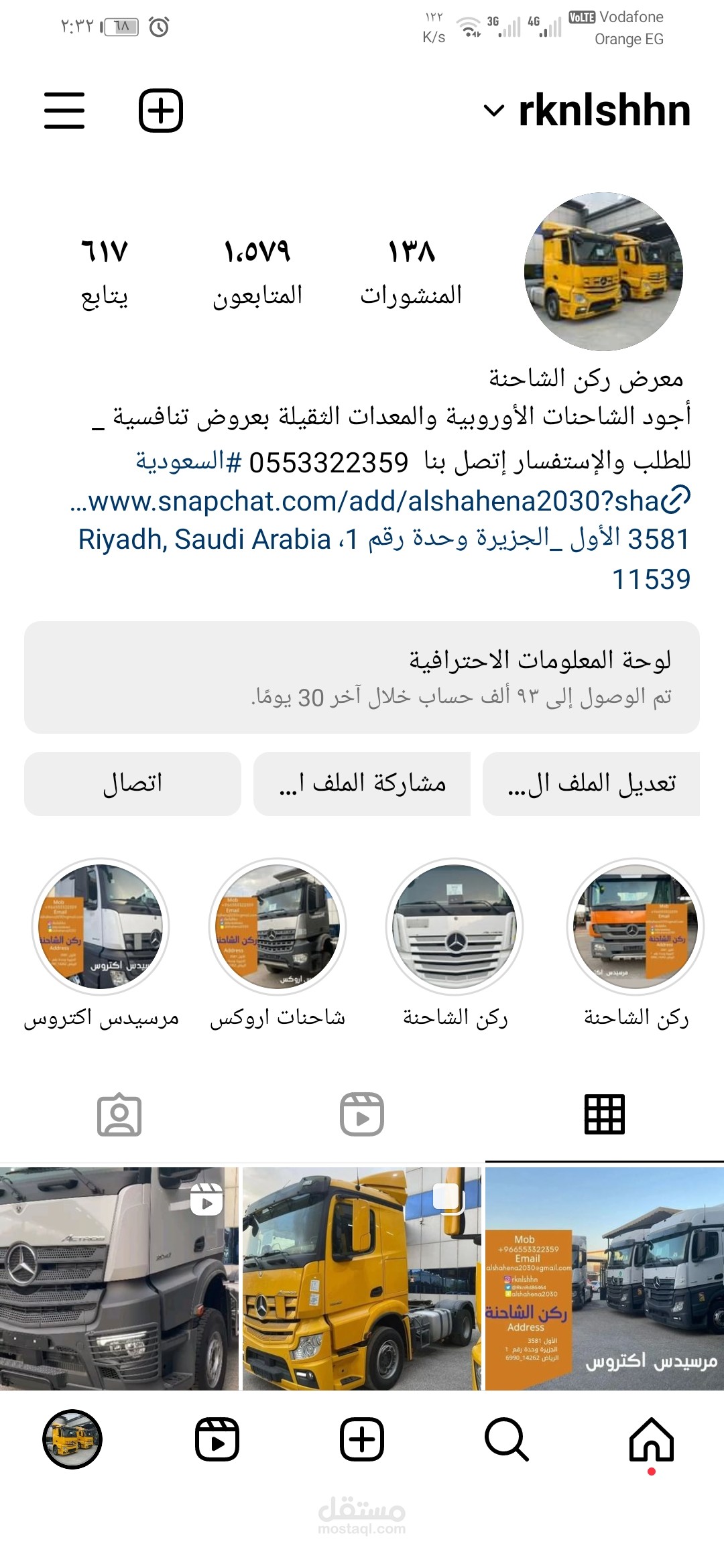Open the Snapchat link in bio
Image resolution: width=724 pixels, height=1568 pixels.
pos(379,501)
